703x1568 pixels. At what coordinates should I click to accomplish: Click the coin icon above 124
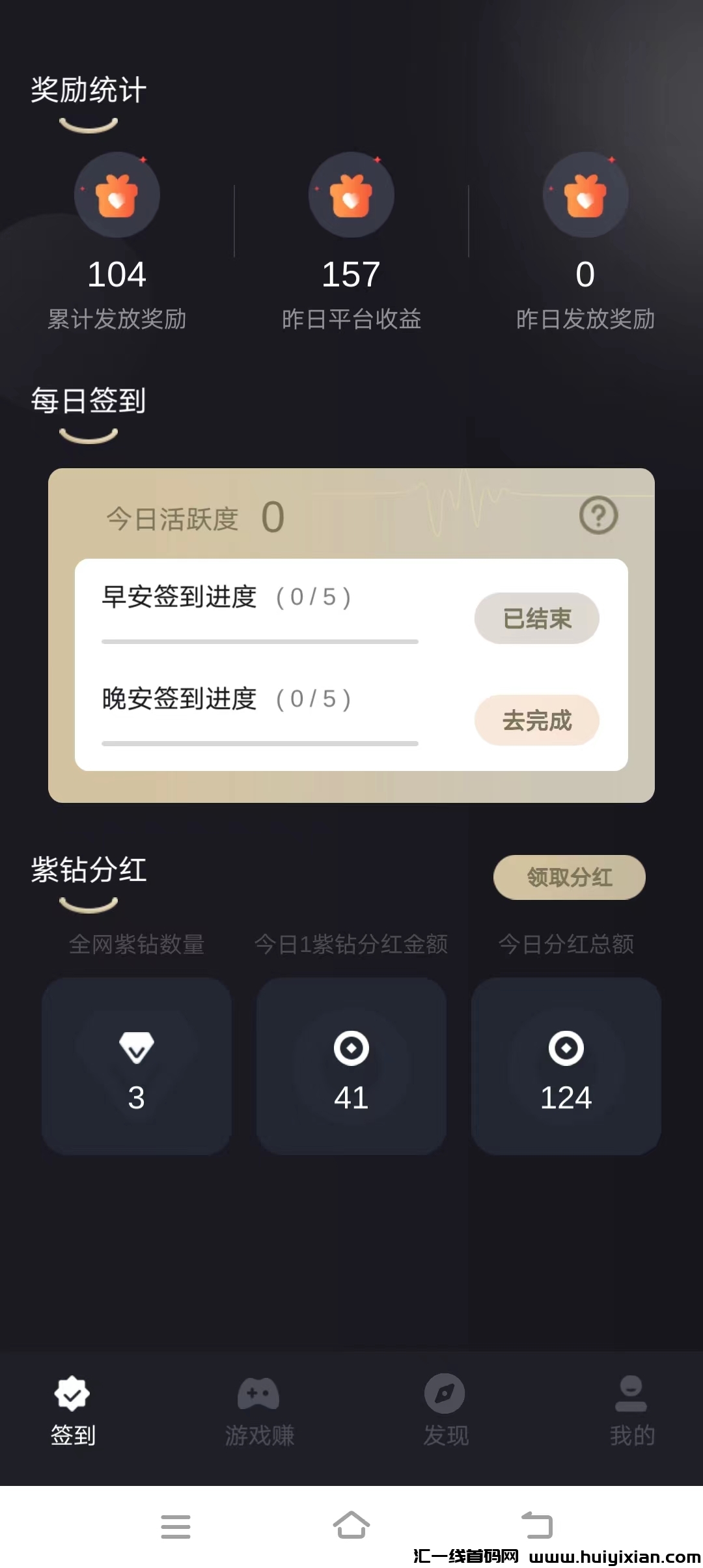566,1046
